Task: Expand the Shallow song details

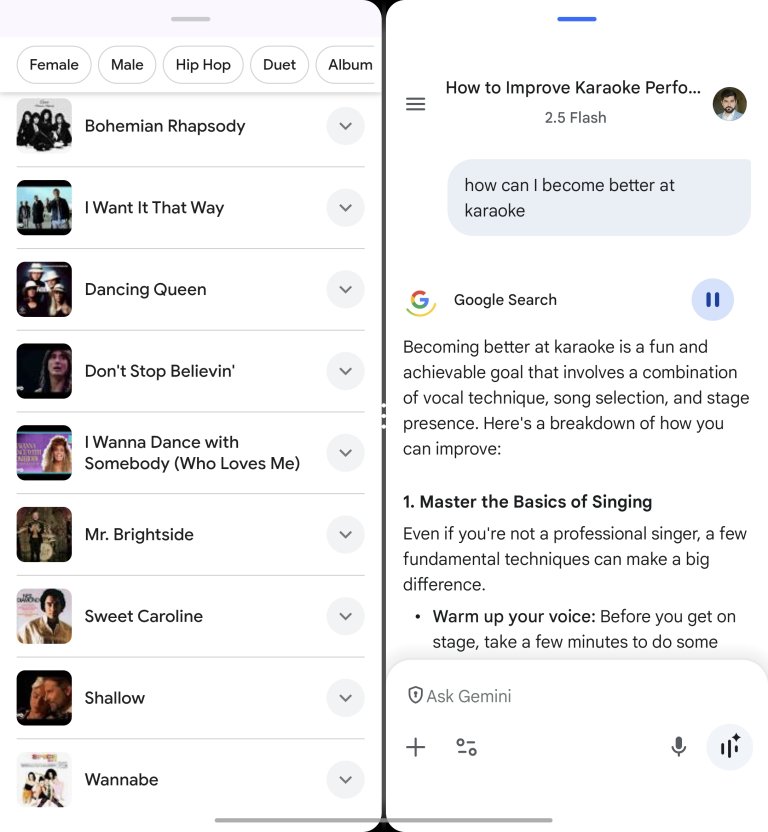Action: tap(345, 698)
